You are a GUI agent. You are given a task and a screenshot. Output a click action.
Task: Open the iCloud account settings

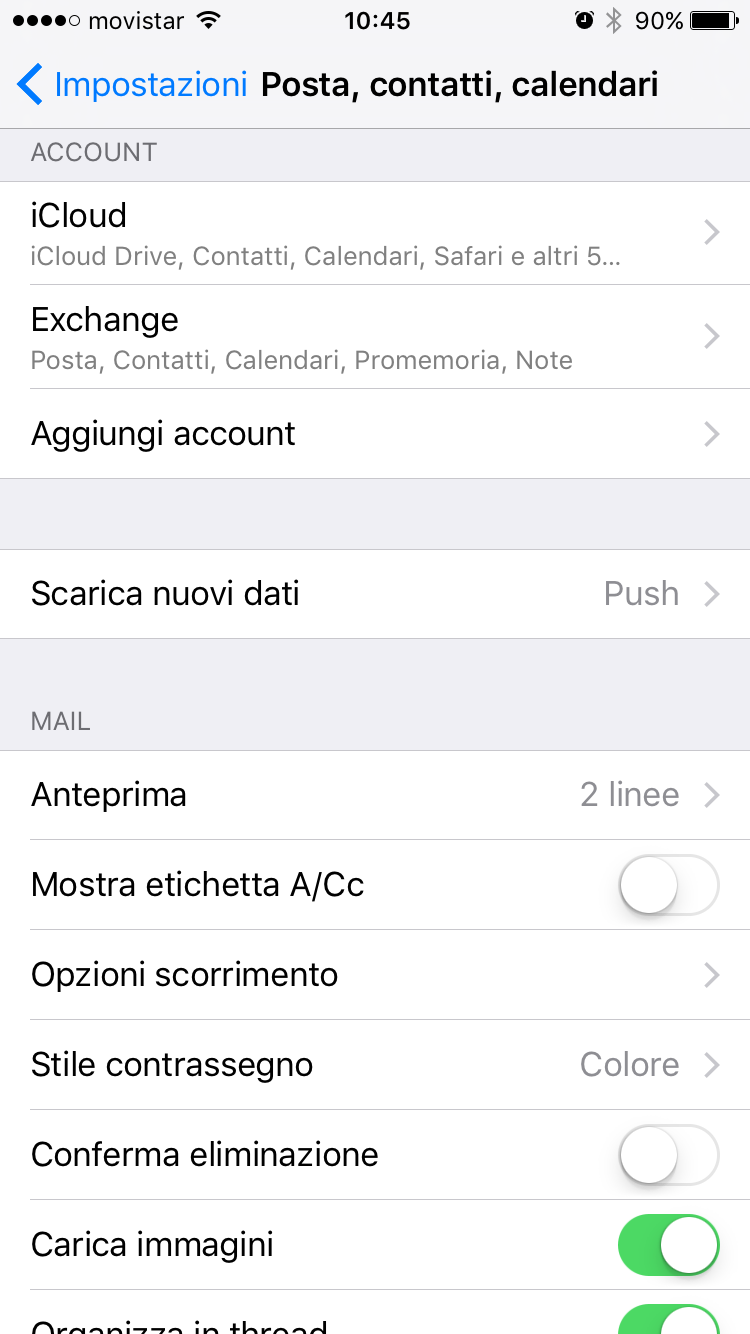click(375, 233)
